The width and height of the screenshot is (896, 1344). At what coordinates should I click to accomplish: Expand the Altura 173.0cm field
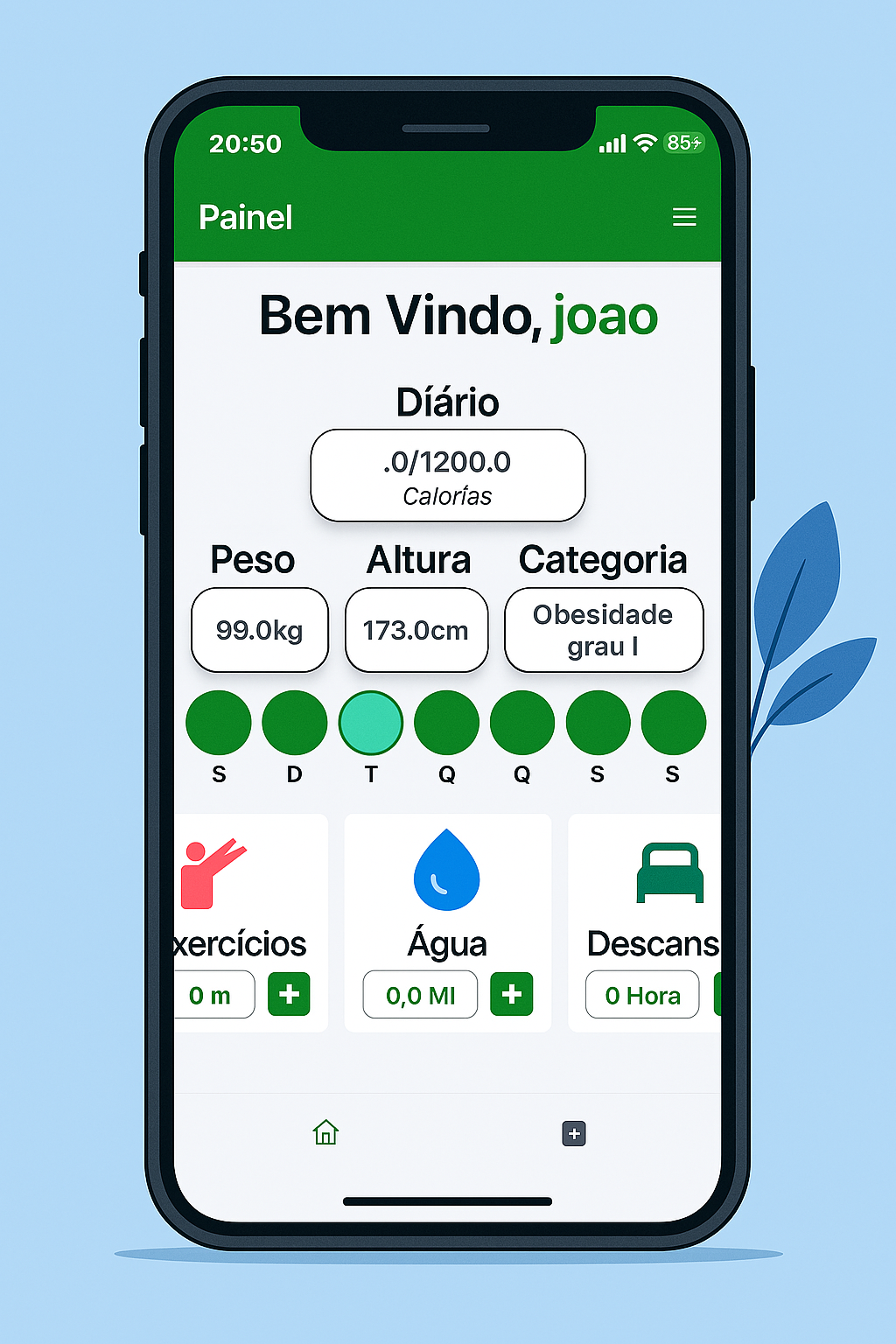(x=416, y=629)
